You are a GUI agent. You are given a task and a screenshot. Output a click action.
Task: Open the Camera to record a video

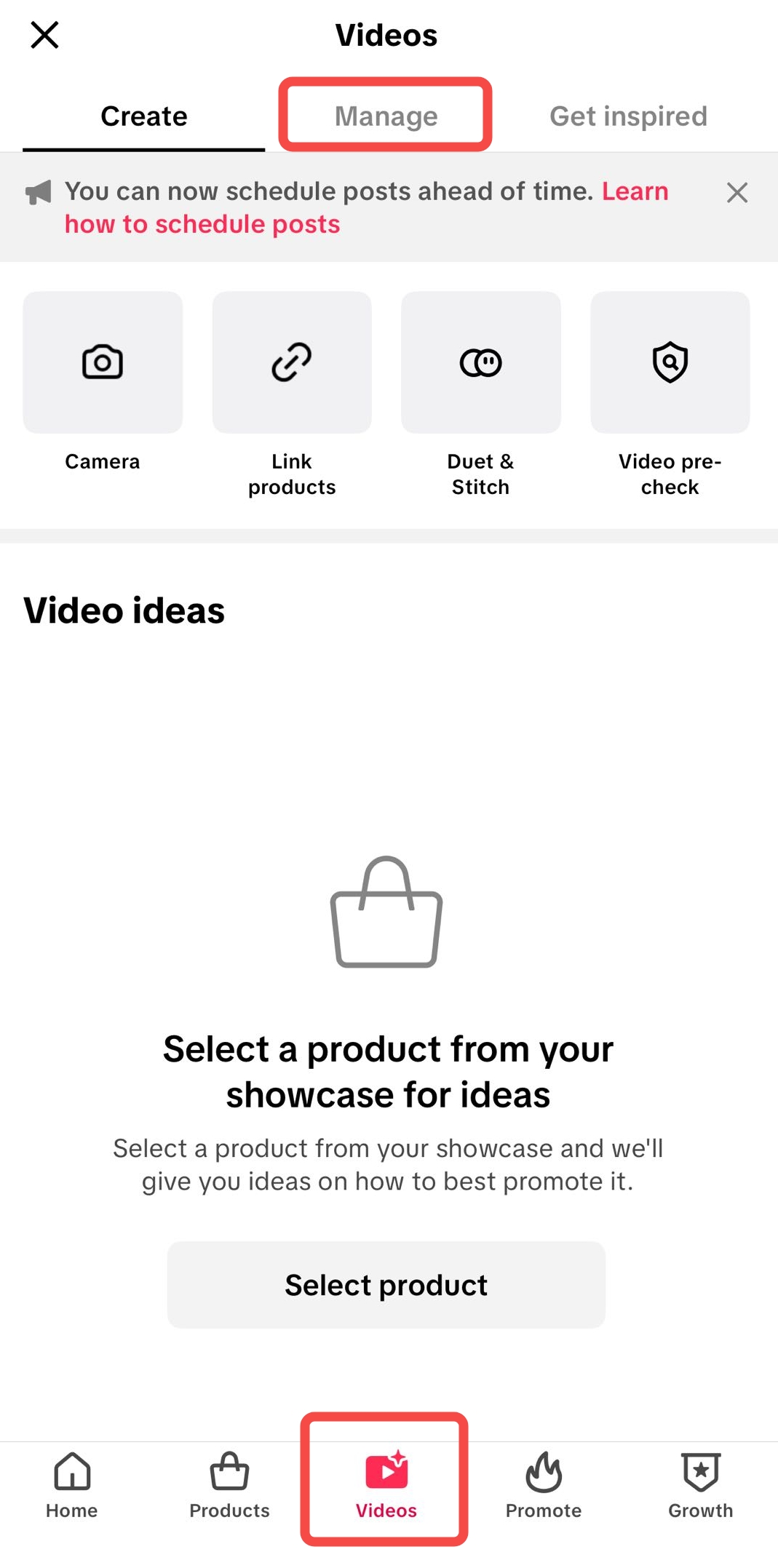102,362
